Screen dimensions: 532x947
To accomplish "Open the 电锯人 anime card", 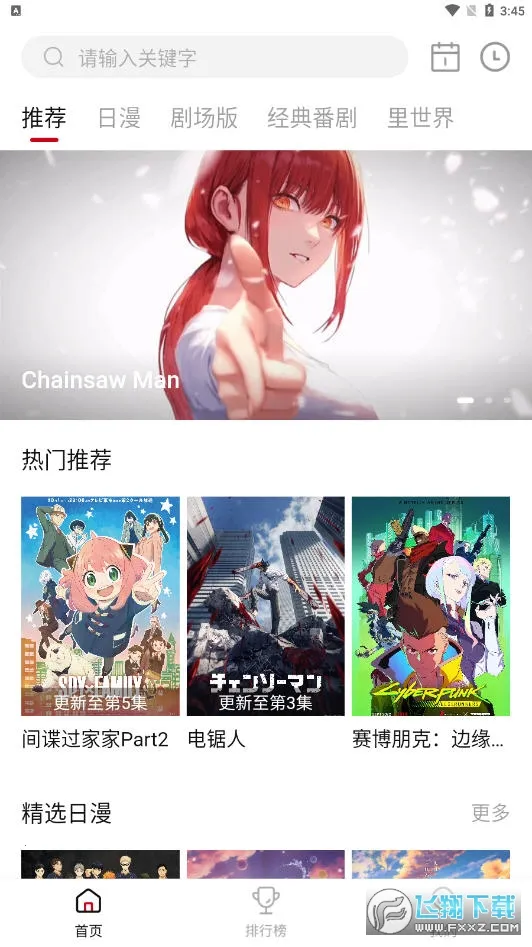I will coord(266,606).
